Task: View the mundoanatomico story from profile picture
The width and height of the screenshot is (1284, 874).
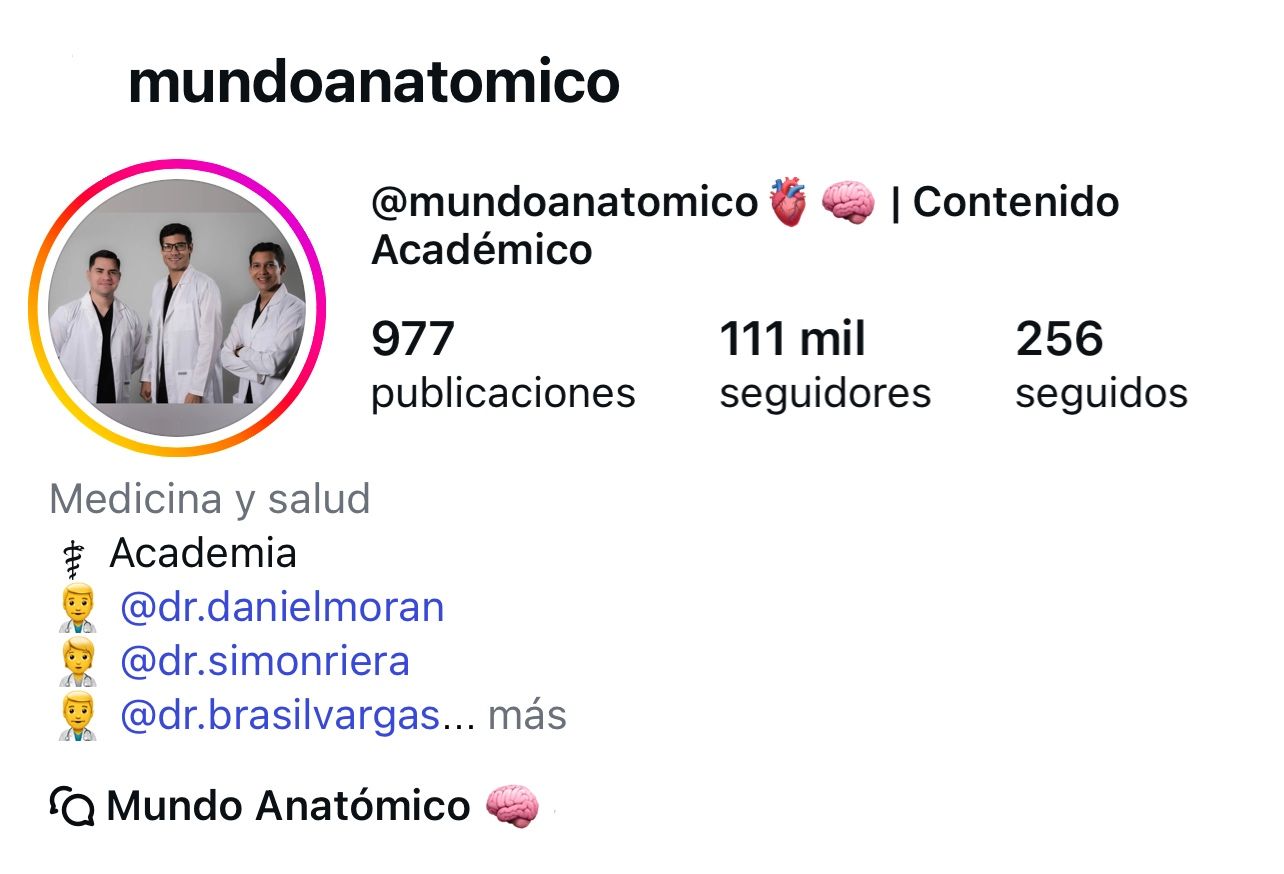Action: [x=179, y=307]
